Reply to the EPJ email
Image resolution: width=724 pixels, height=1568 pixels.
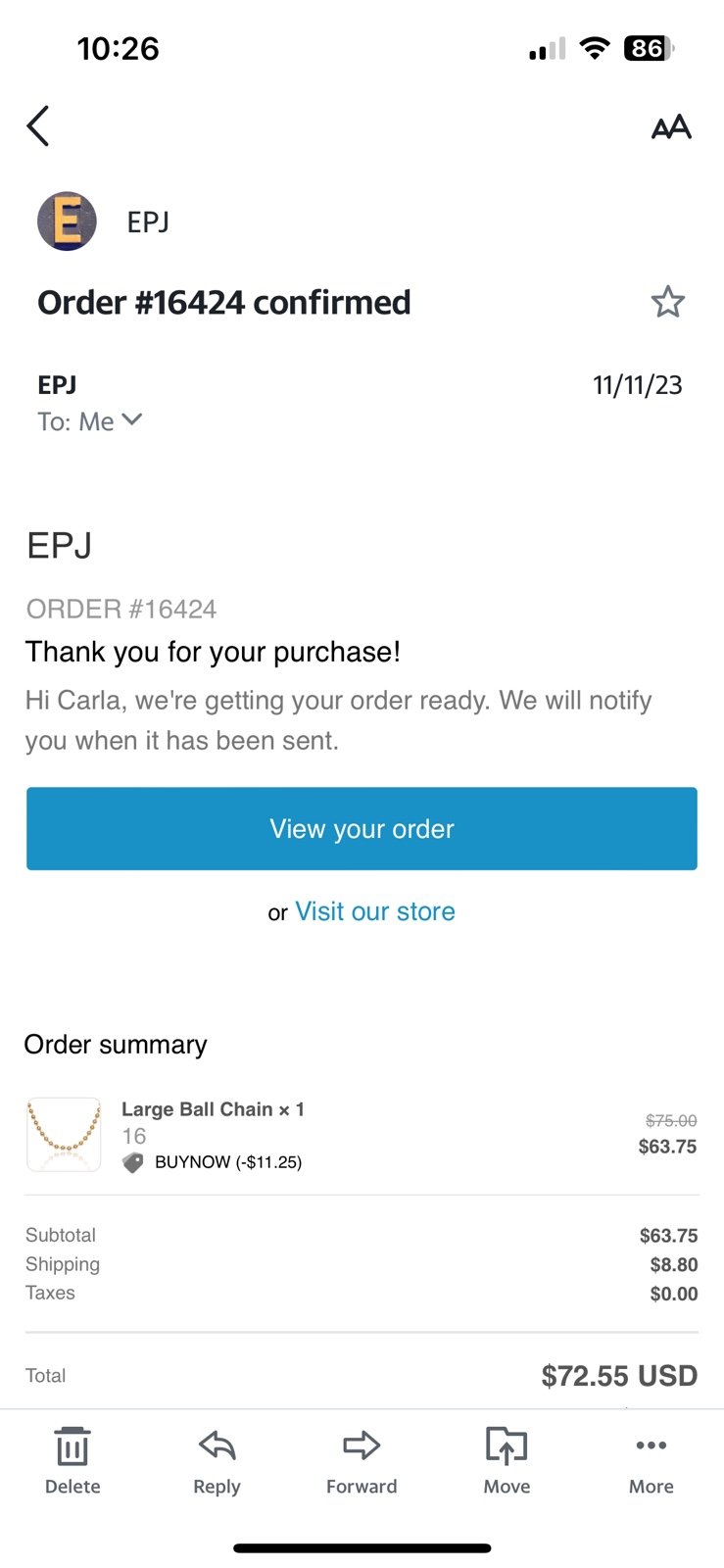pos(217,1460)
